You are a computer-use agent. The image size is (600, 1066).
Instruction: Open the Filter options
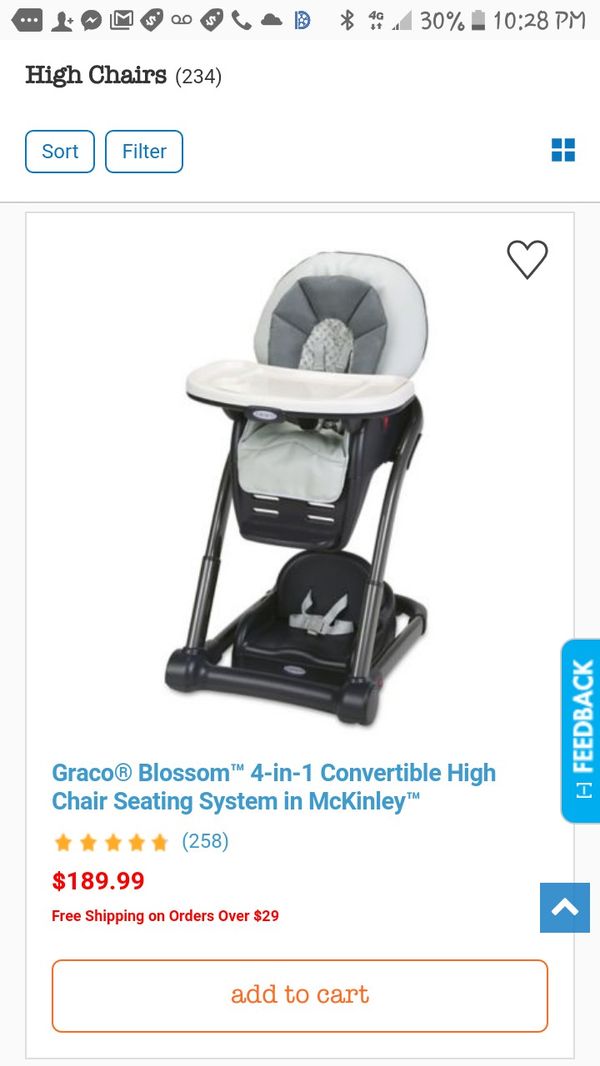click(x=144, y=151)
